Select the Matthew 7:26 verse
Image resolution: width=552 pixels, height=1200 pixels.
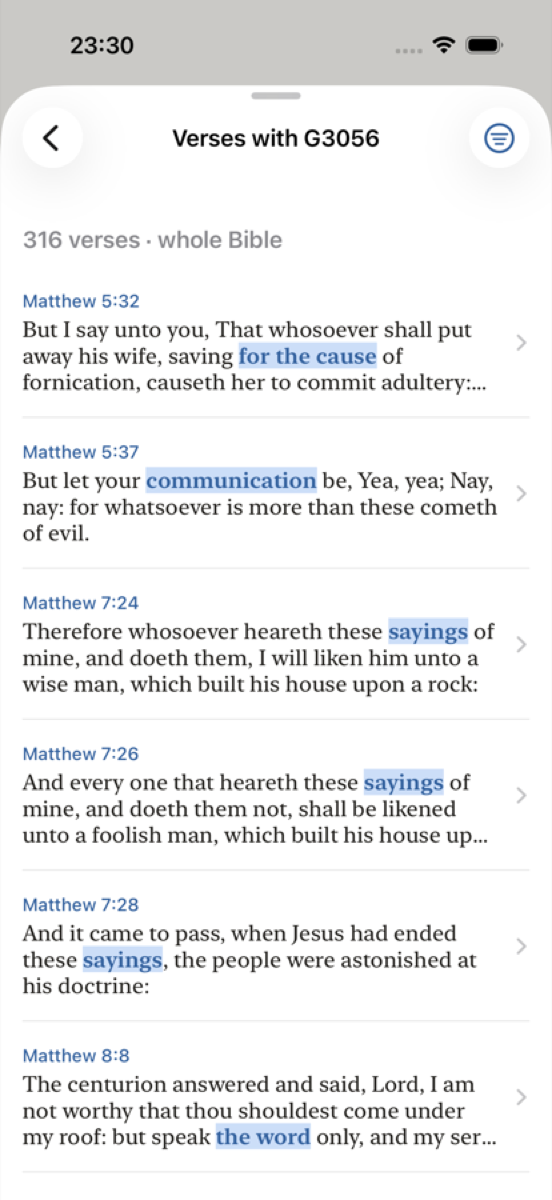(x=276, y=796)
